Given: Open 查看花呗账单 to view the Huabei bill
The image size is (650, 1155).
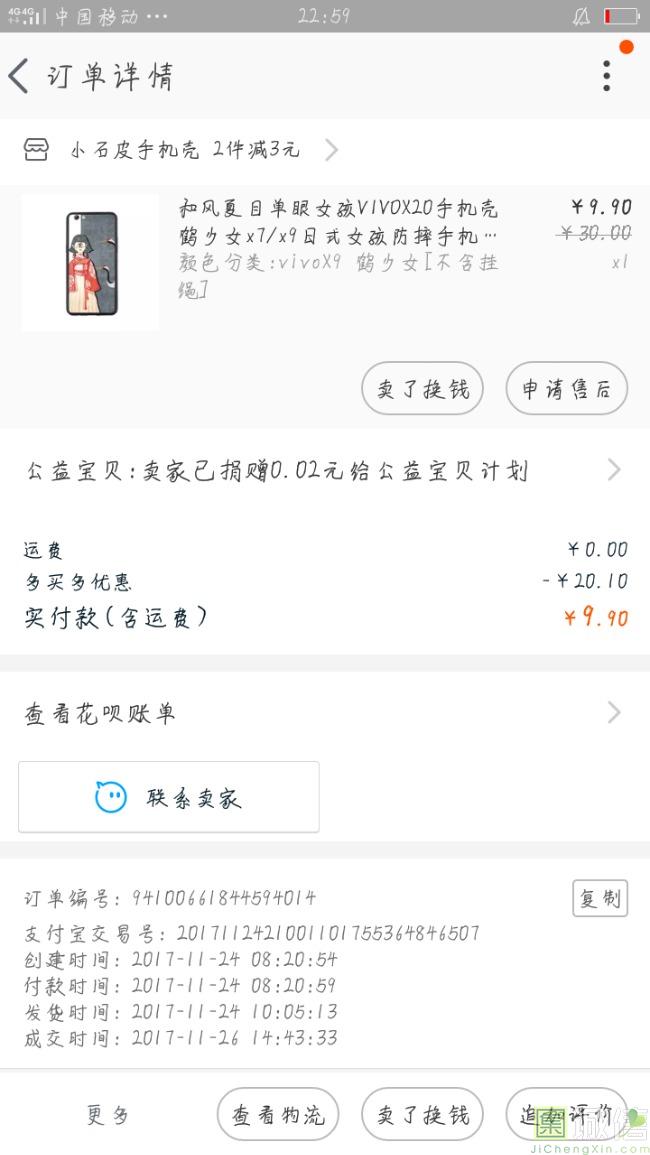Looking at the screenshot, I should (324, 713).
